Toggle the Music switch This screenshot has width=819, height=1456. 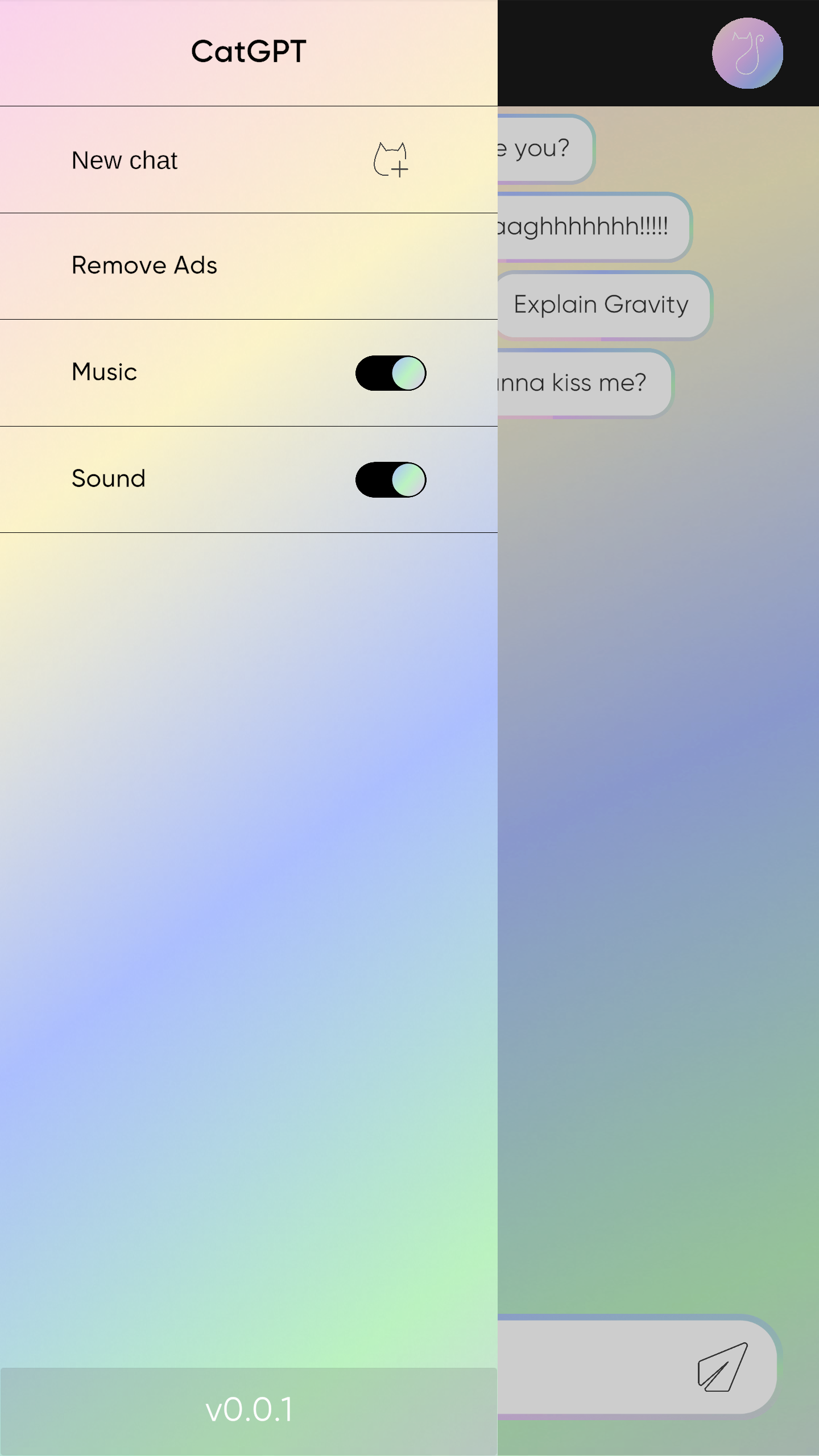[x=391, y=373]
